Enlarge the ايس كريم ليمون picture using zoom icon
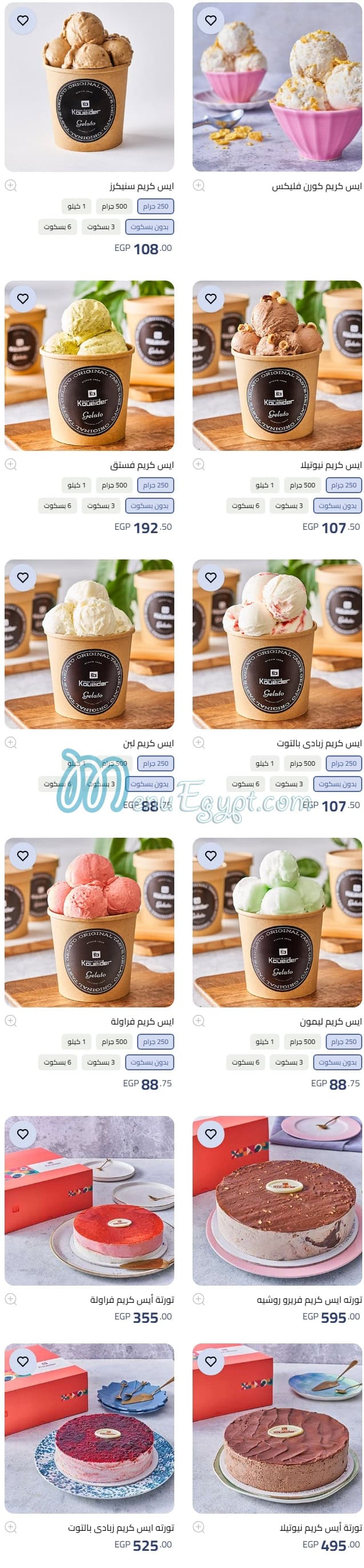The width and height of the screenshot is (364, 1568). 198,1021
